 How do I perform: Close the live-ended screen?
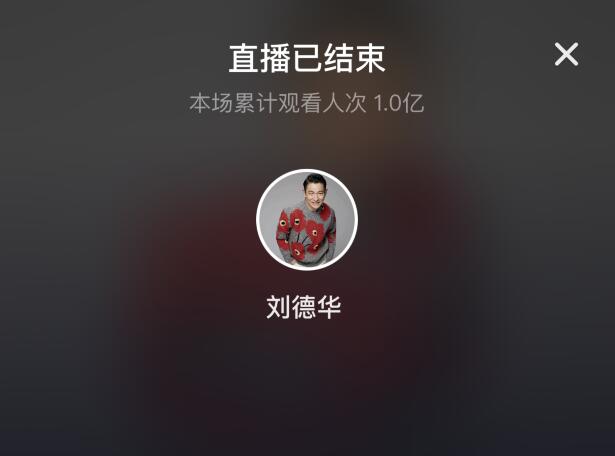pos(566,55)
